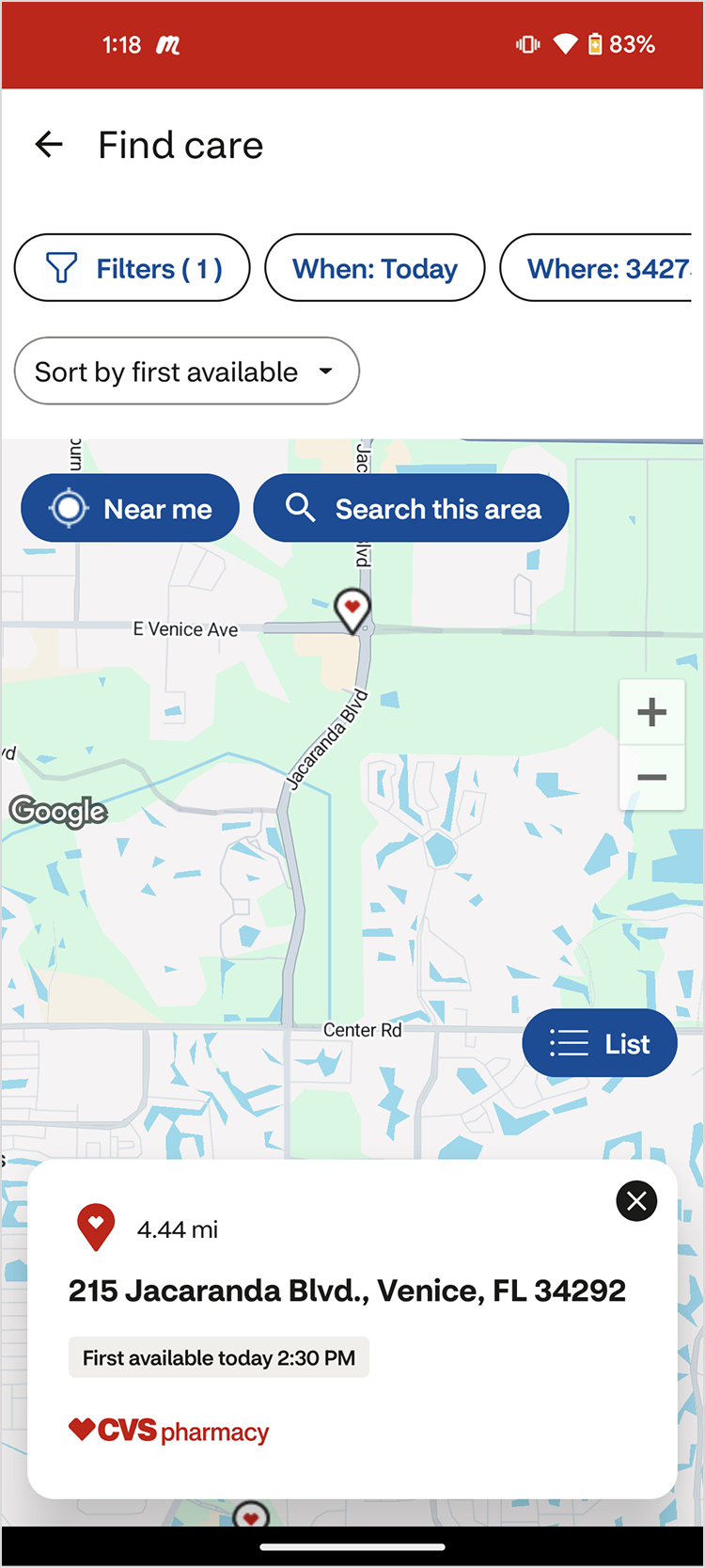The image size is (705, 1568).
Task: Go back from Find care
Action: (x=49, y=145)
